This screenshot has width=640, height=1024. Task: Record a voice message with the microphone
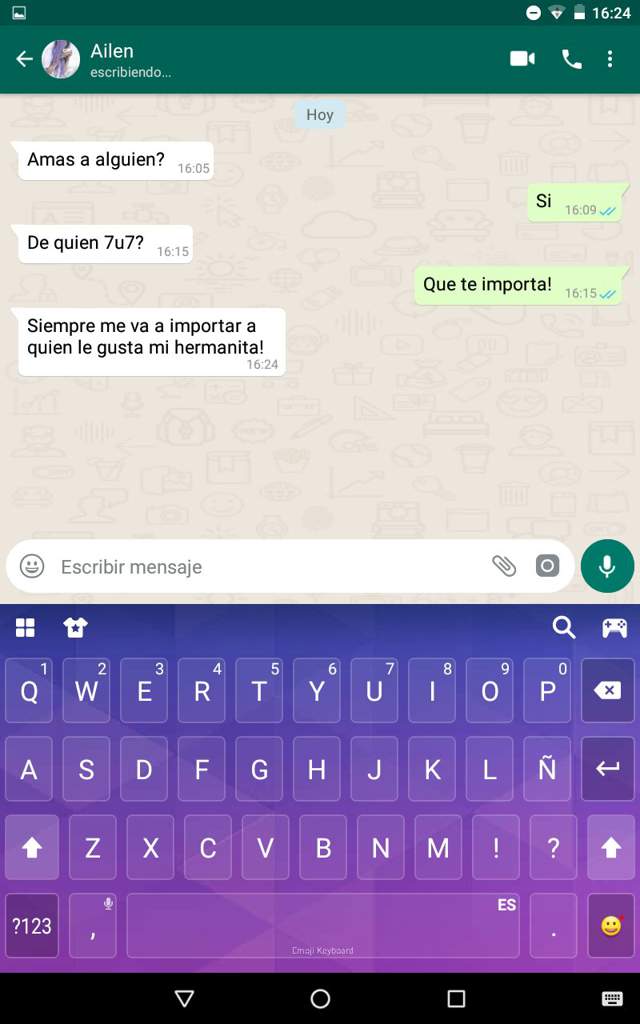pos(607,567)
